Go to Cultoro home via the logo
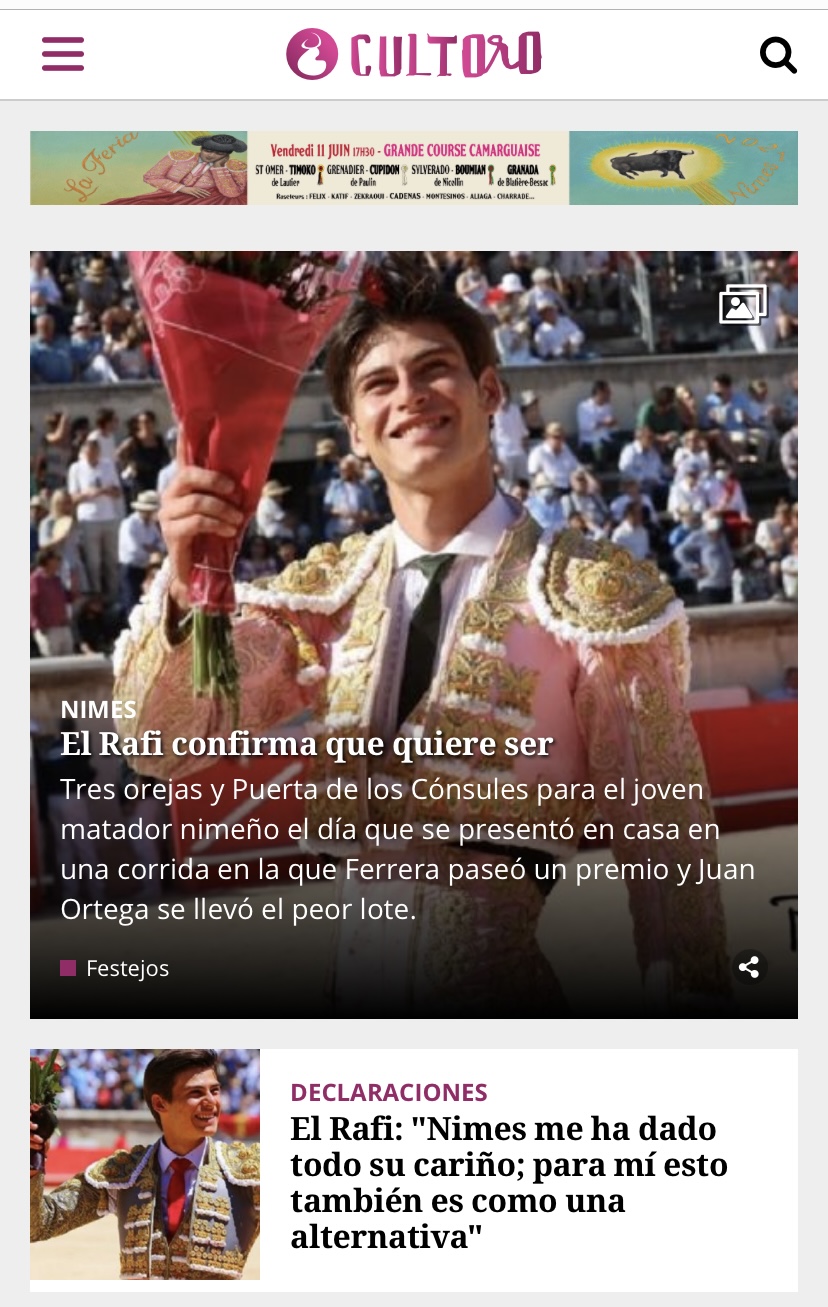Screen dimensions: 828x1307 (414, 54)
